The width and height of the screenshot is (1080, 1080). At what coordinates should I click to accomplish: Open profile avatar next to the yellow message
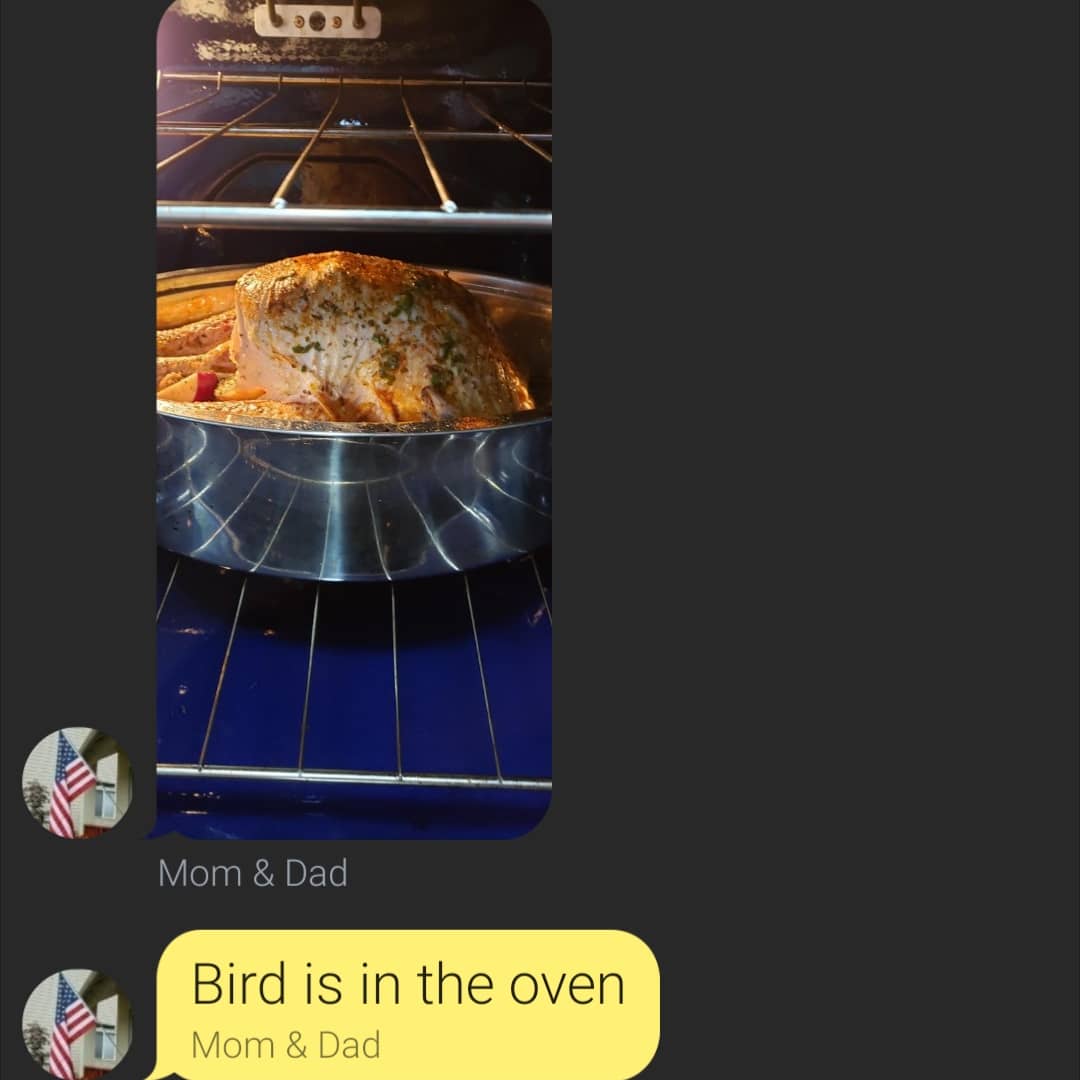click(77, 1023)
